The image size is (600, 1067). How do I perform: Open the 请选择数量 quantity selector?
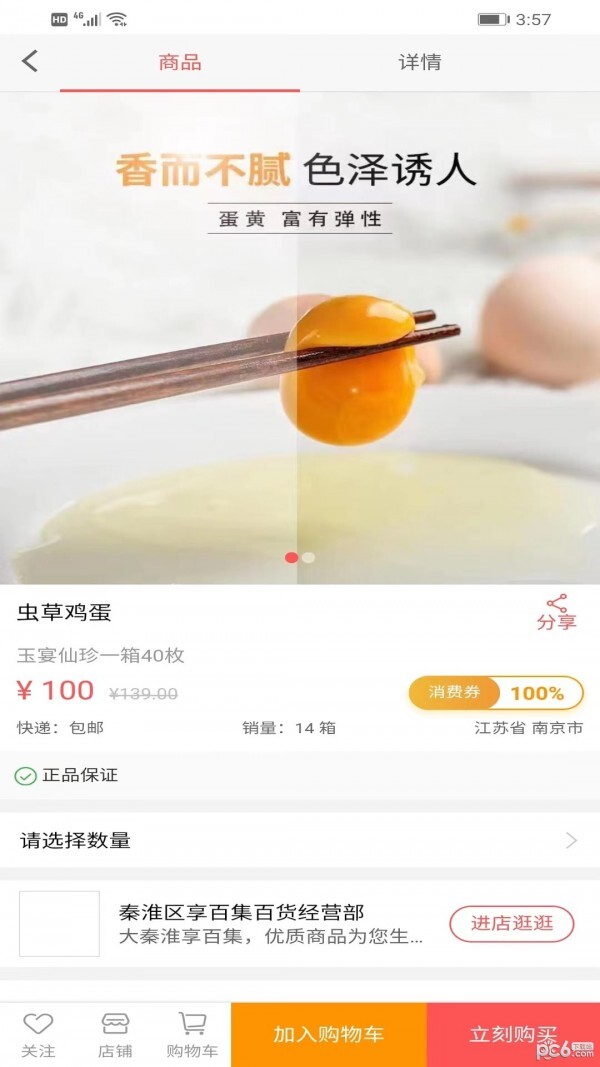point(300,840)
